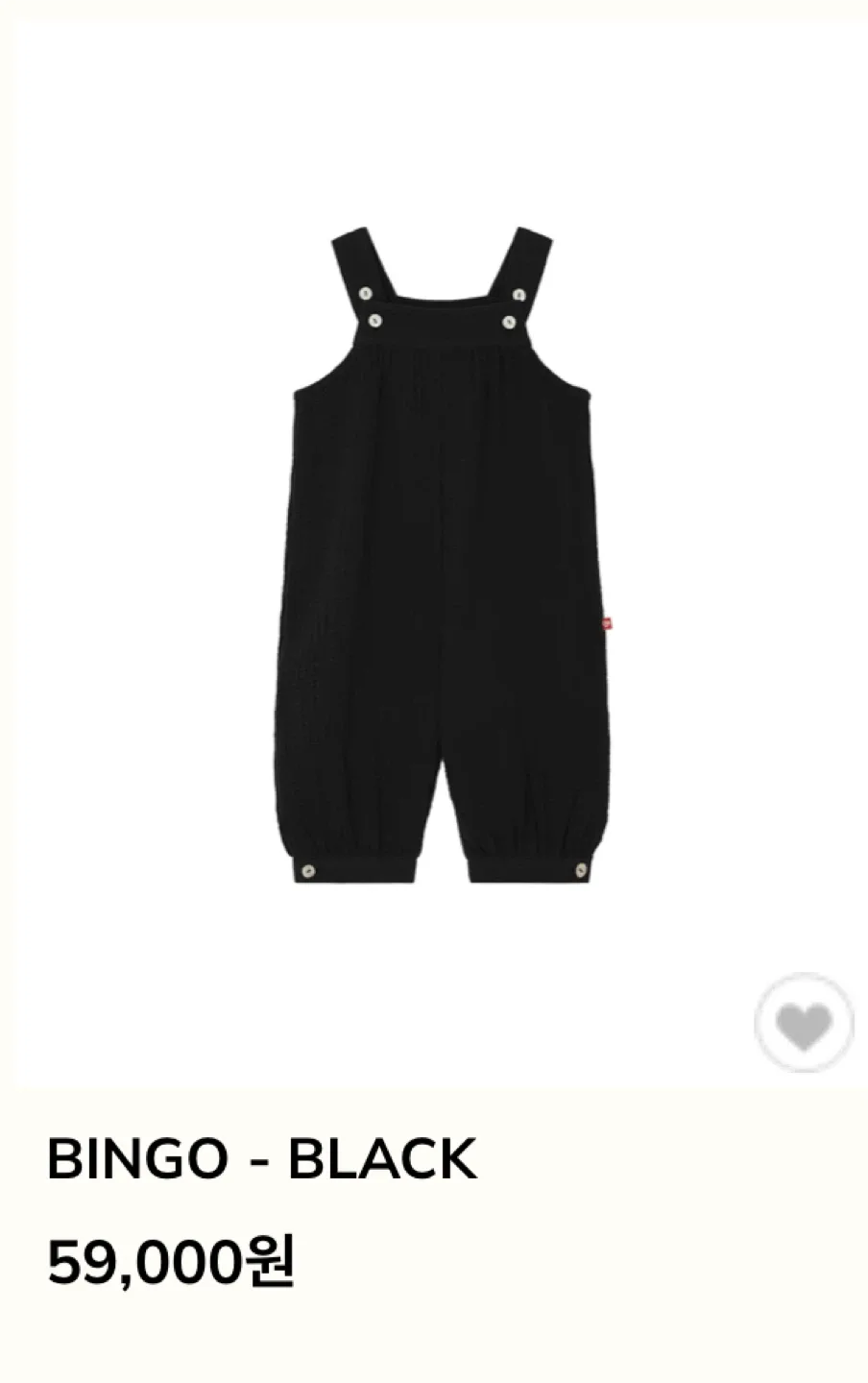Screen dimensions: 868x1383
Task: Open the BINGO - BLACK overalls product
Action: pyautogui.click(x=444, y=557)
